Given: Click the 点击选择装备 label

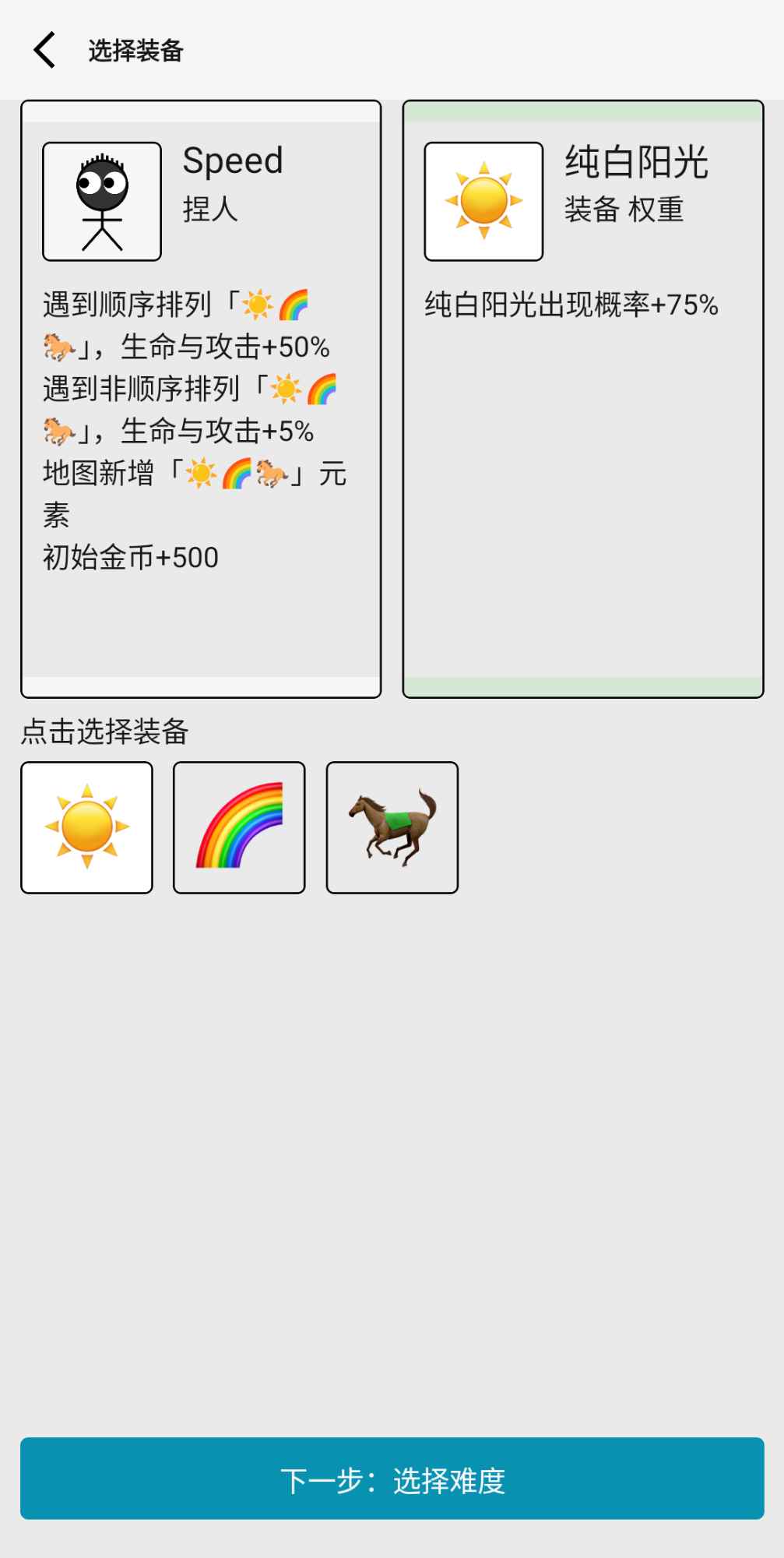Looking at the screenshot, I should coord(105,731).
